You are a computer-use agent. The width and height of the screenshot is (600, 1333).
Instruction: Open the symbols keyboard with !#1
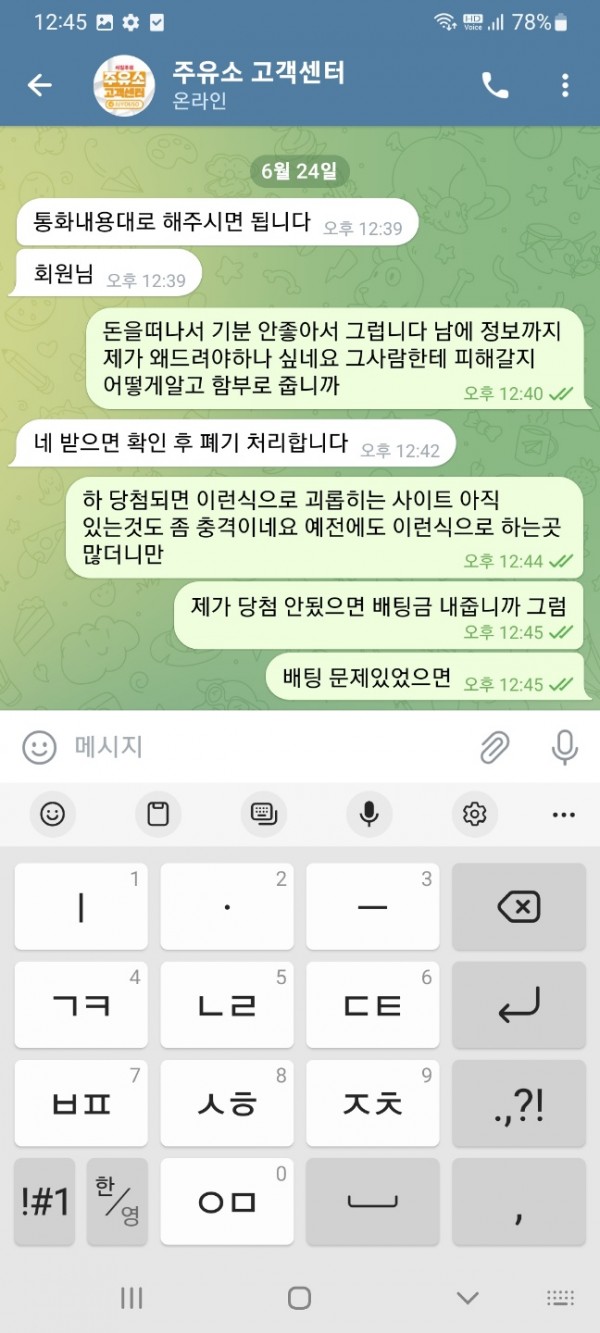[45, 1201]
